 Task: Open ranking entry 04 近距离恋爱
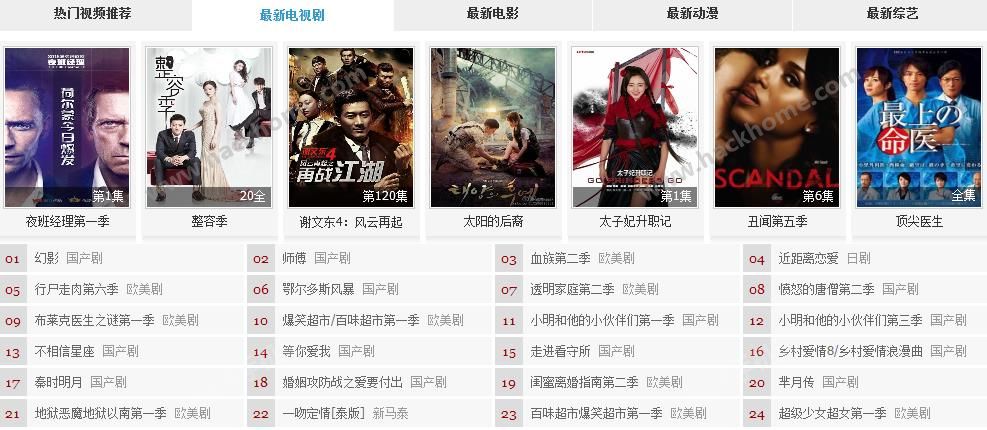point(808,258)
